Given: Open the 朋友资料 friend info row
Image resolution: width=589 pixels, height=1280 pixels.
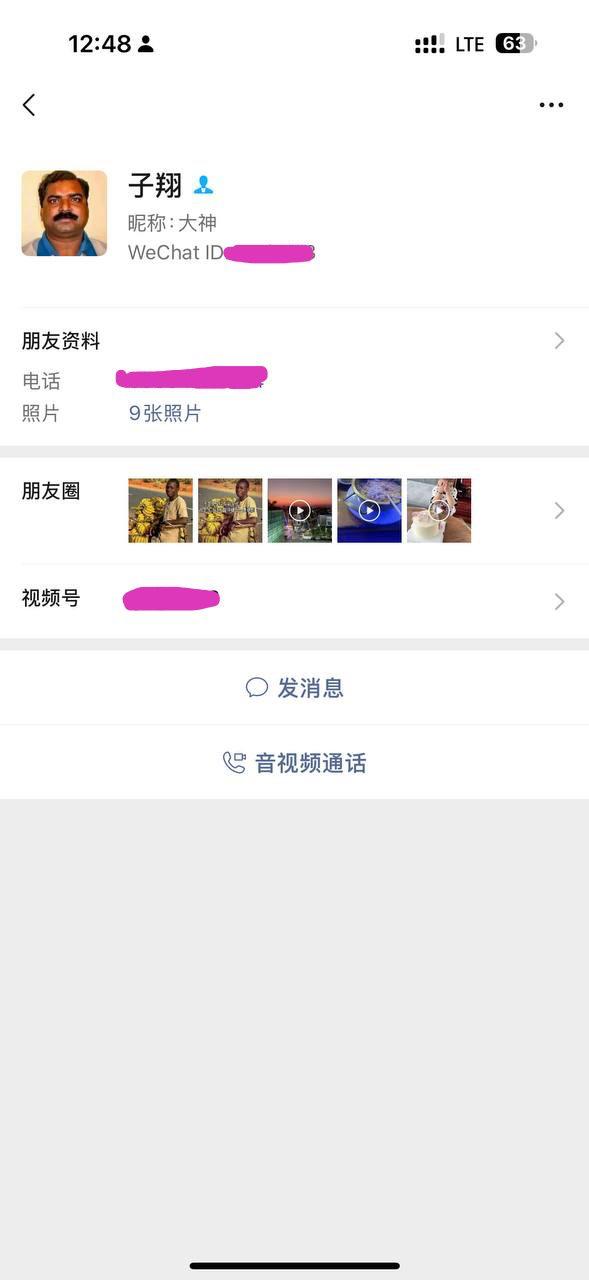Looking at the screenshot, I should [x=294, y=341].
